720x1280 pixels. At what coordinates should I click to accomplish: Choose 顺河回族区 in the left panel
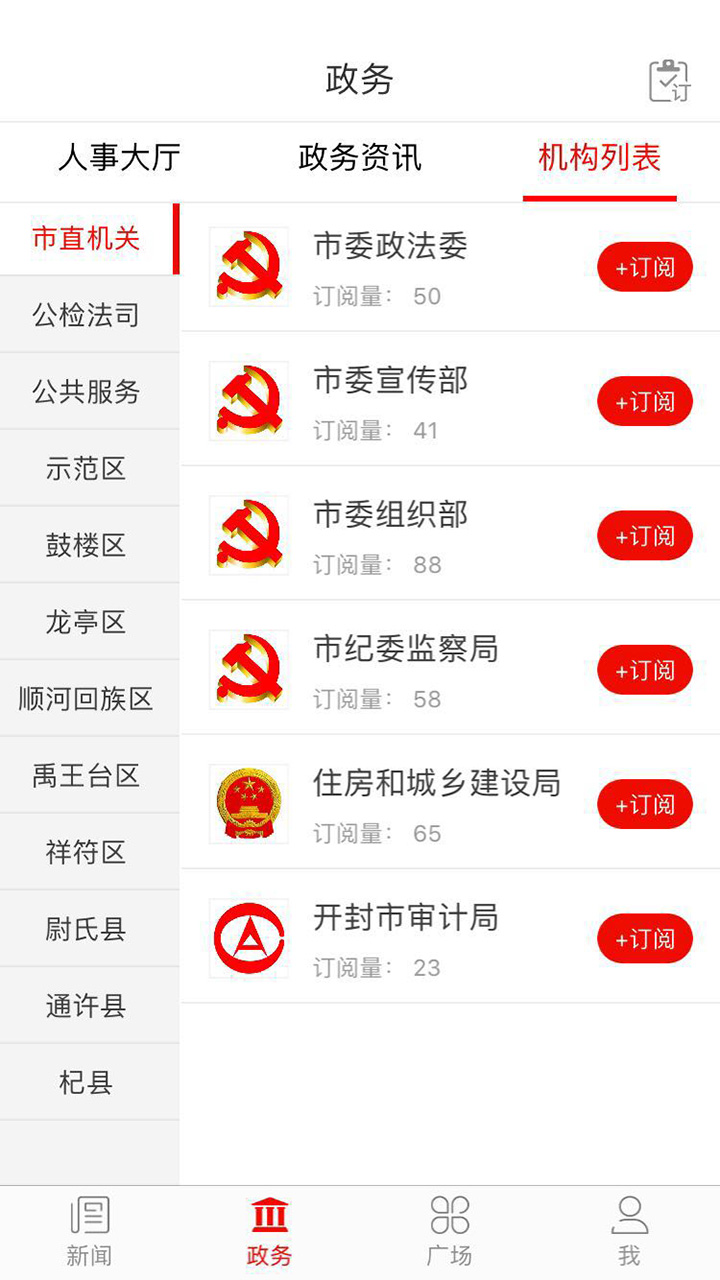[x=88, y=699]
